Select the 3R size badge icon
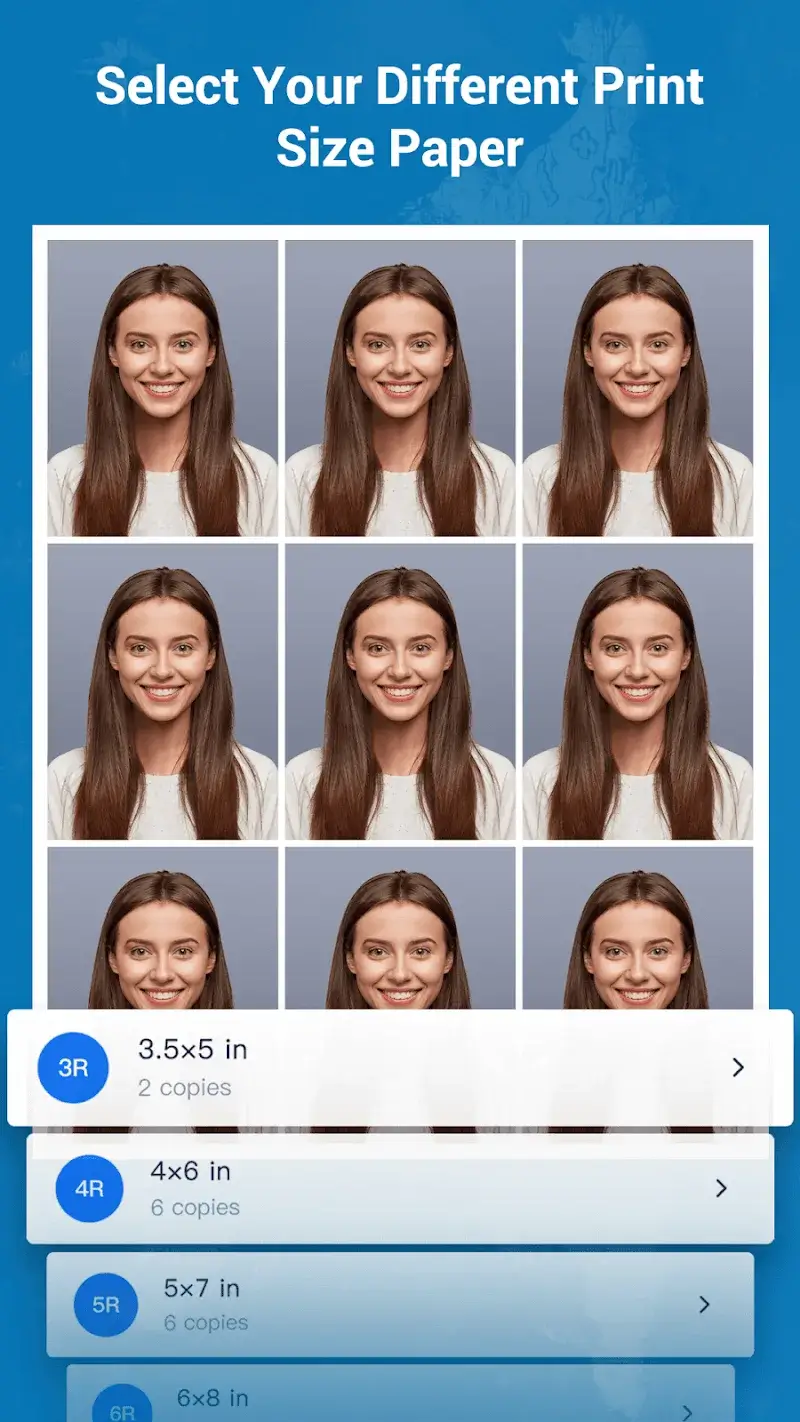 tap(72, 1068)
